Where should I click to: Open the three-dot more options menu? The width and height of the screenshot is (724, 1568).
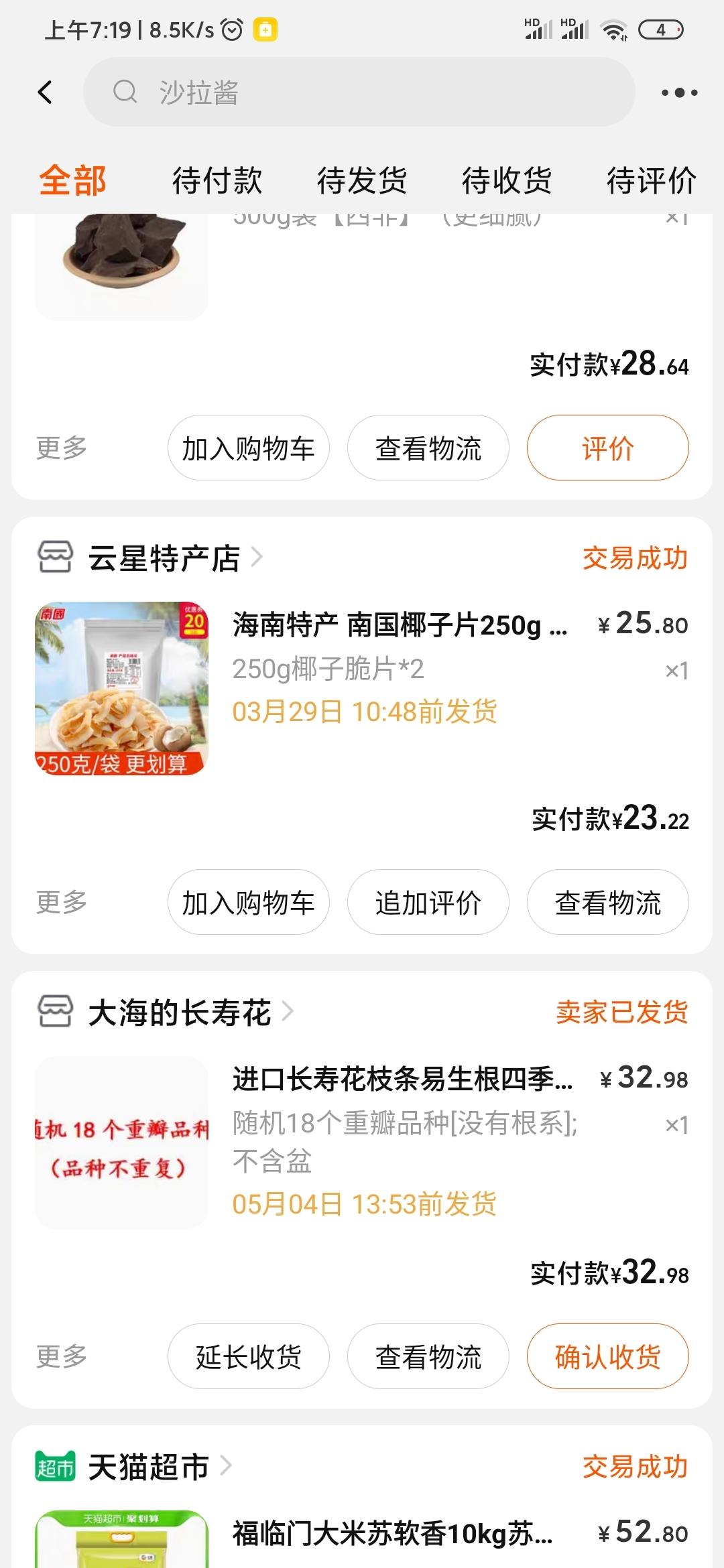[678, 92]
